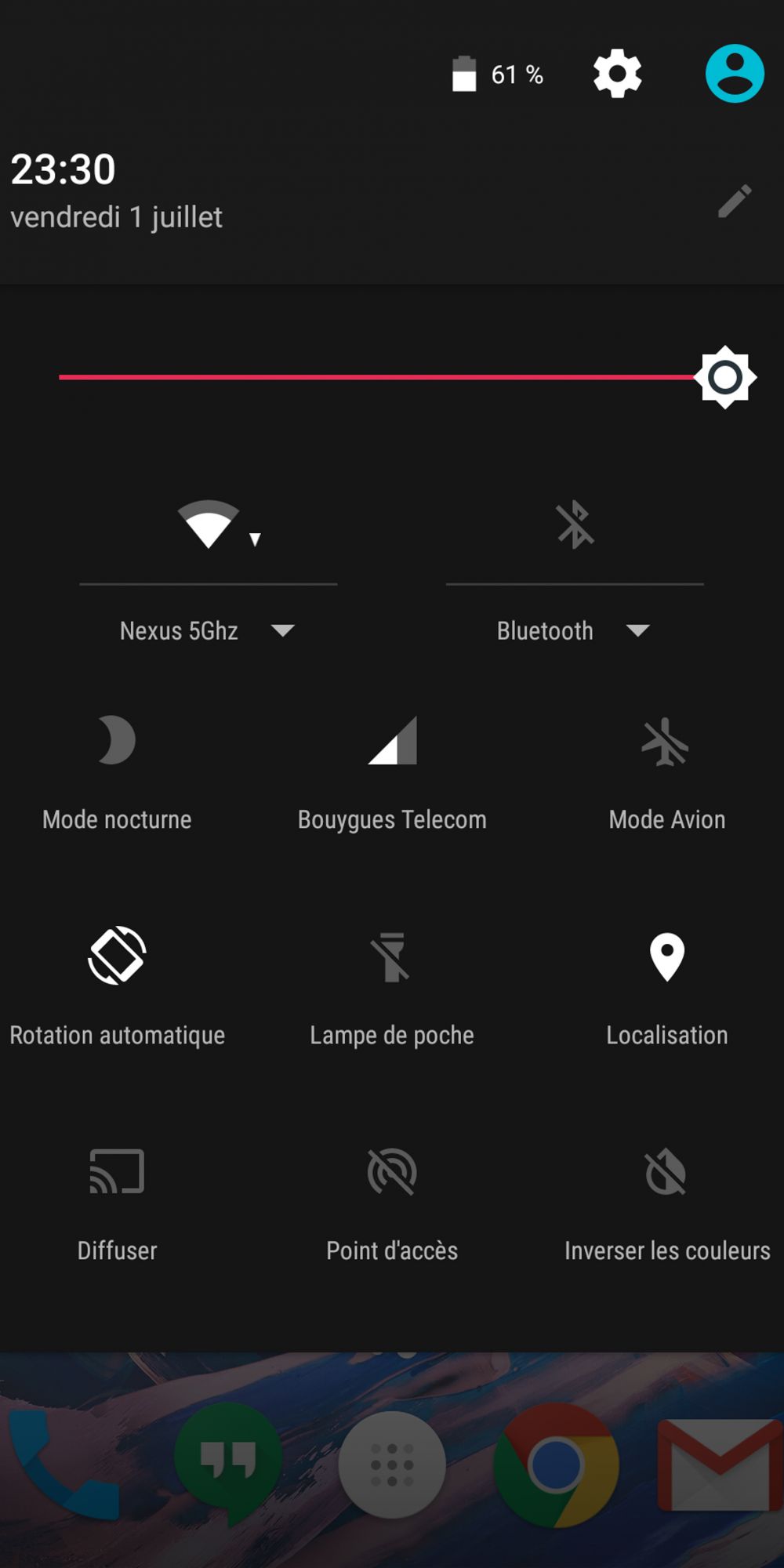Expand the Bluetooth devices dropdown
This screenshot has height=1568, width=784.
[574, 631]
